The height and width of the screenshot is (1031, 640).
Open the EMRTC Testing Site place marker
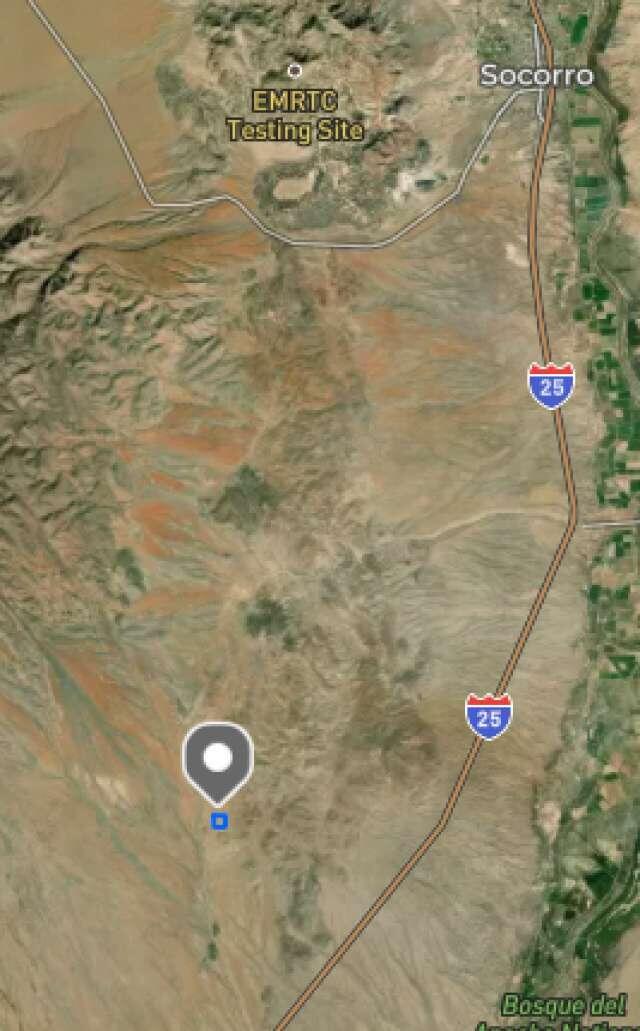click(294, 71)
